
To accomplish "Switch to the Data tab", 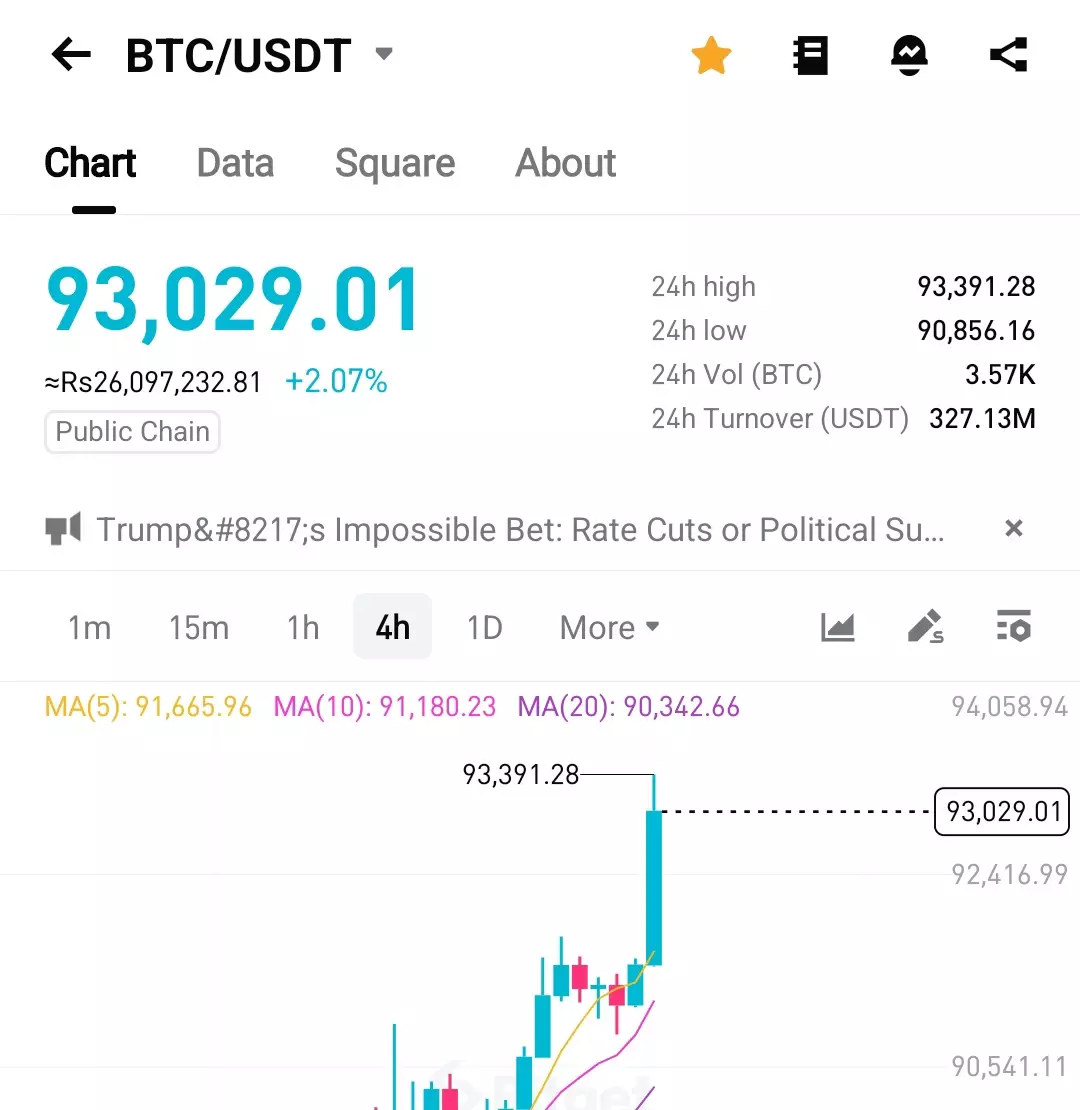I will (x=235, y=163).
